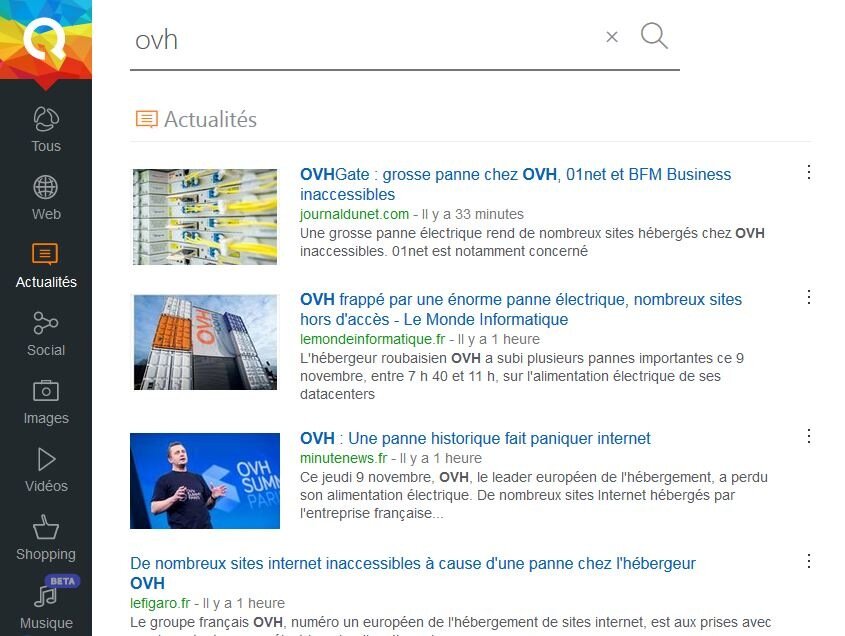Image resolution: width=845 pixels, height=636 pixels.
Task: Open the lefigaro.fr article about inaccessible sites
Action: [x=412, y=564]
